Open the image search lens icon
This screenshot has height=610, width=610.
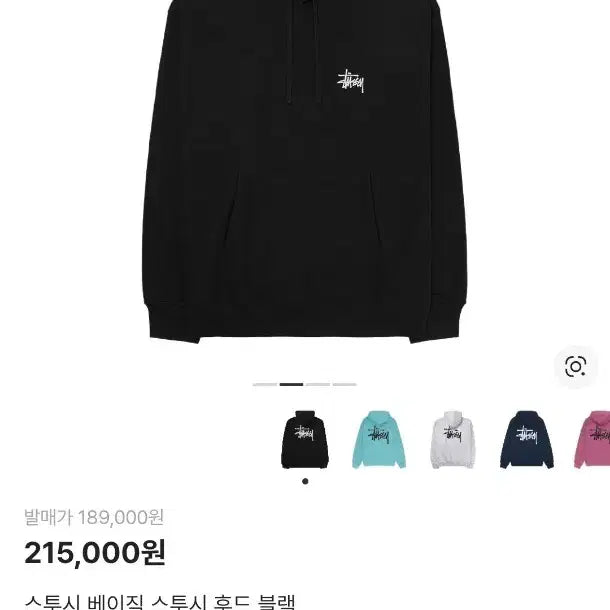click(575, 366)
